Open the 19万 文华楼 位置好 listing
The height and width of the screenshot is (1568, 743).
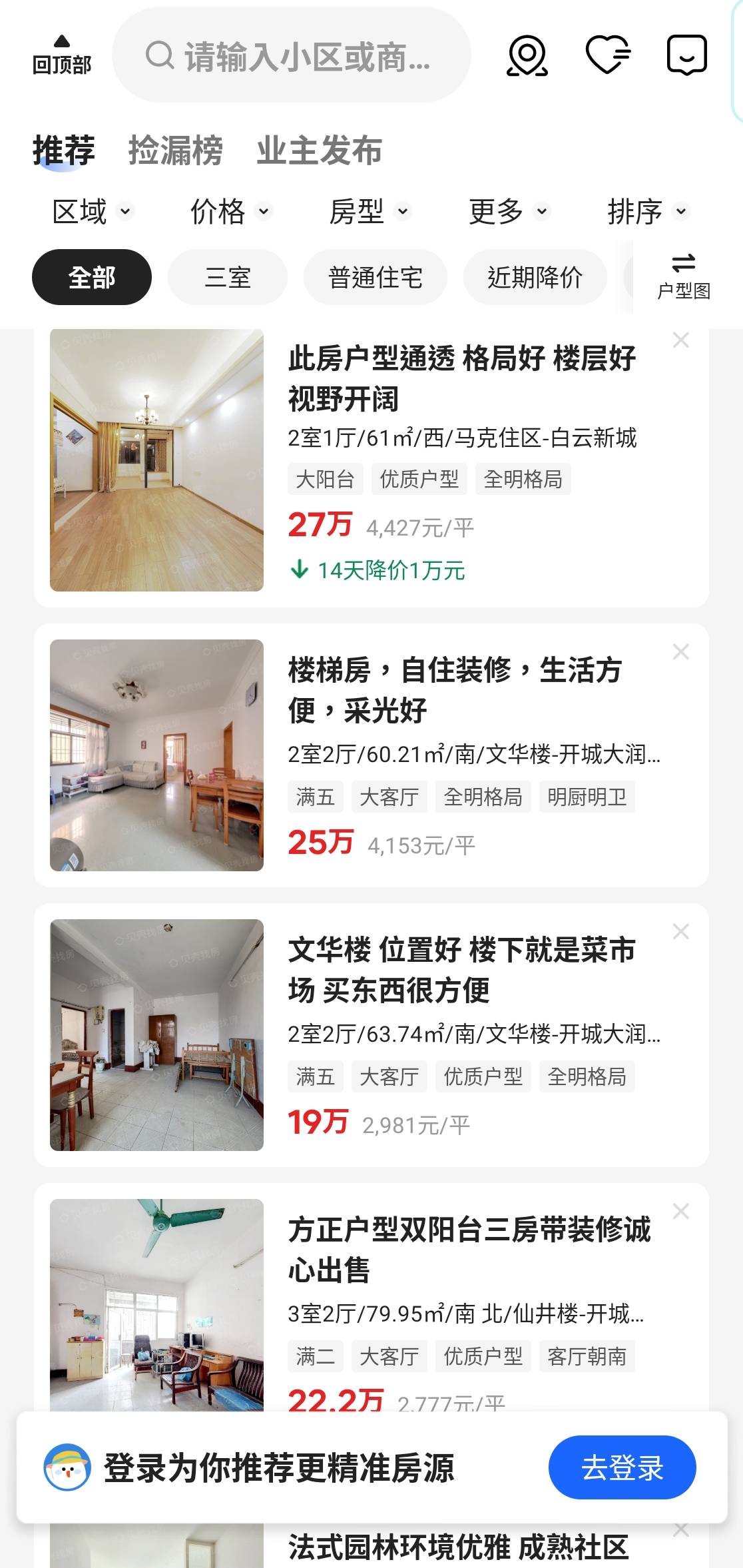(371, 1034)
